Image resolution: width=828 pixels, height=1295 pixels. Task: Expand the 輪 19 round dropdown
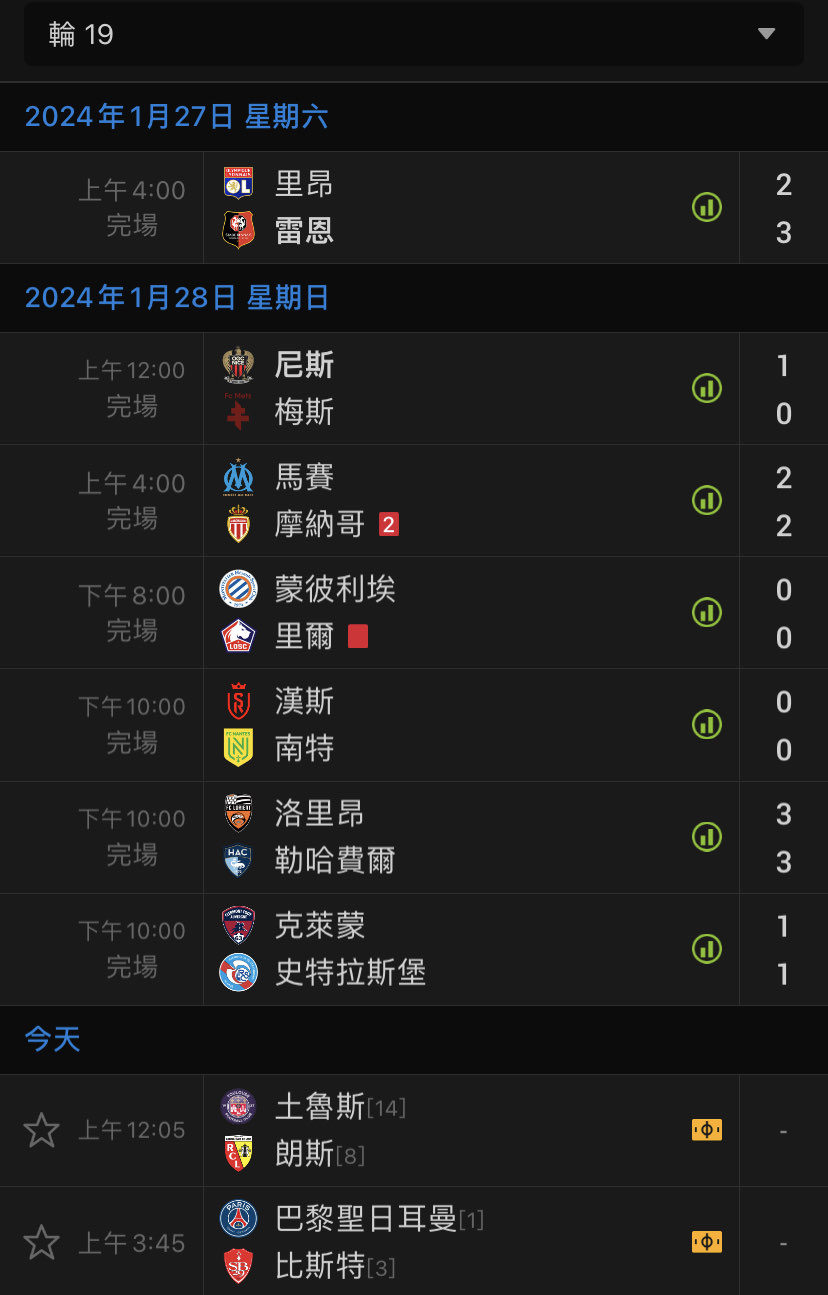(x=413, y=34)
